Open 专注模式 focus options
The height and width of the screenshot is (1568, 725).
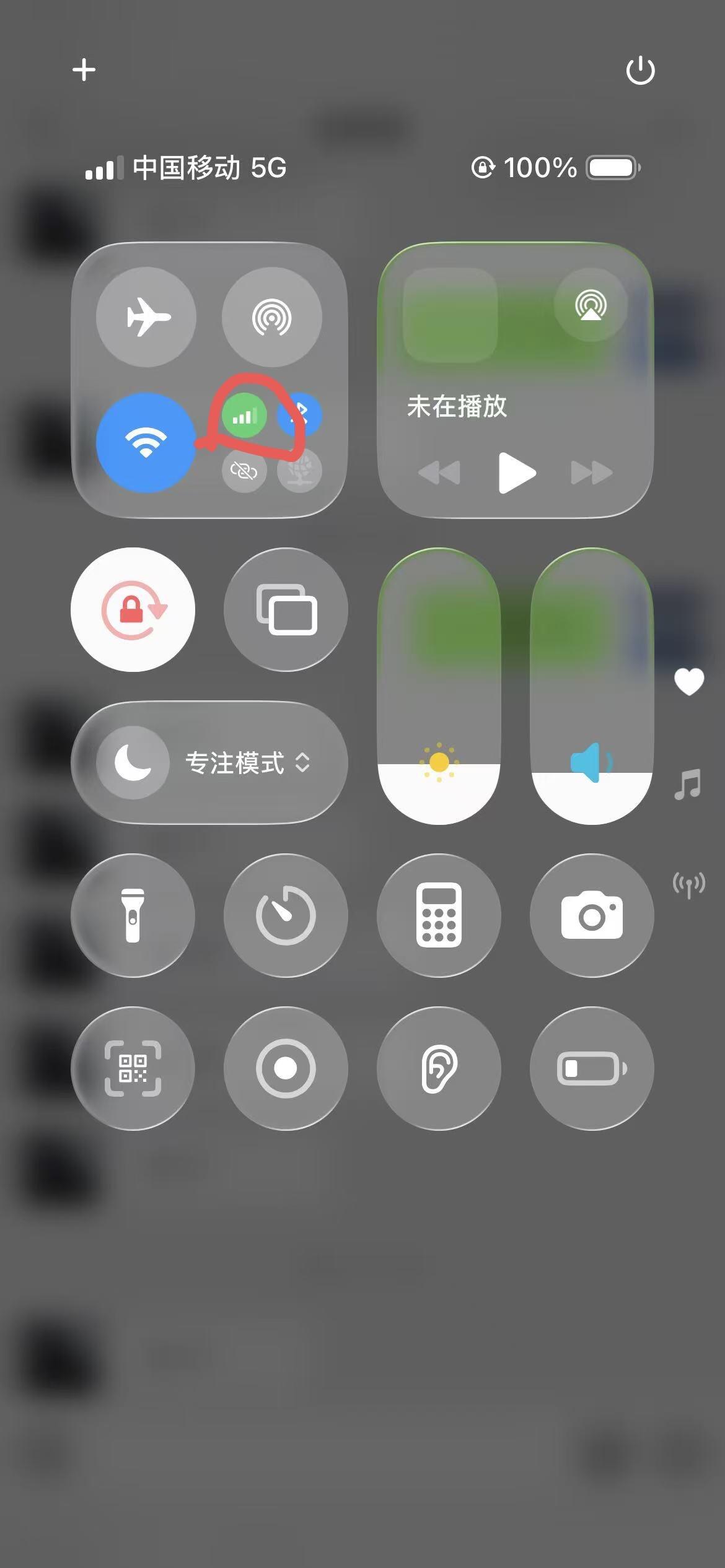point(209,762)
